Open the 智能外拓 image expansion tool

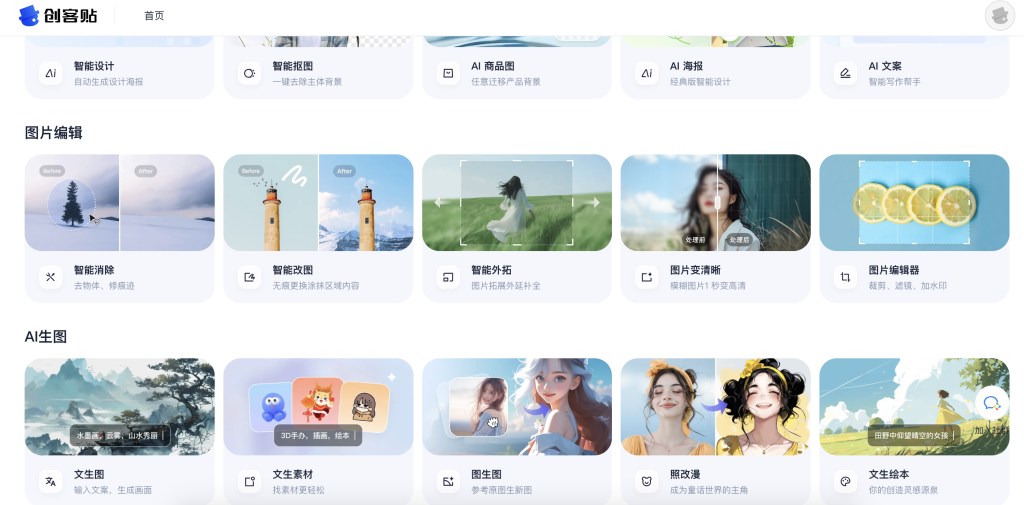(517, 227)
